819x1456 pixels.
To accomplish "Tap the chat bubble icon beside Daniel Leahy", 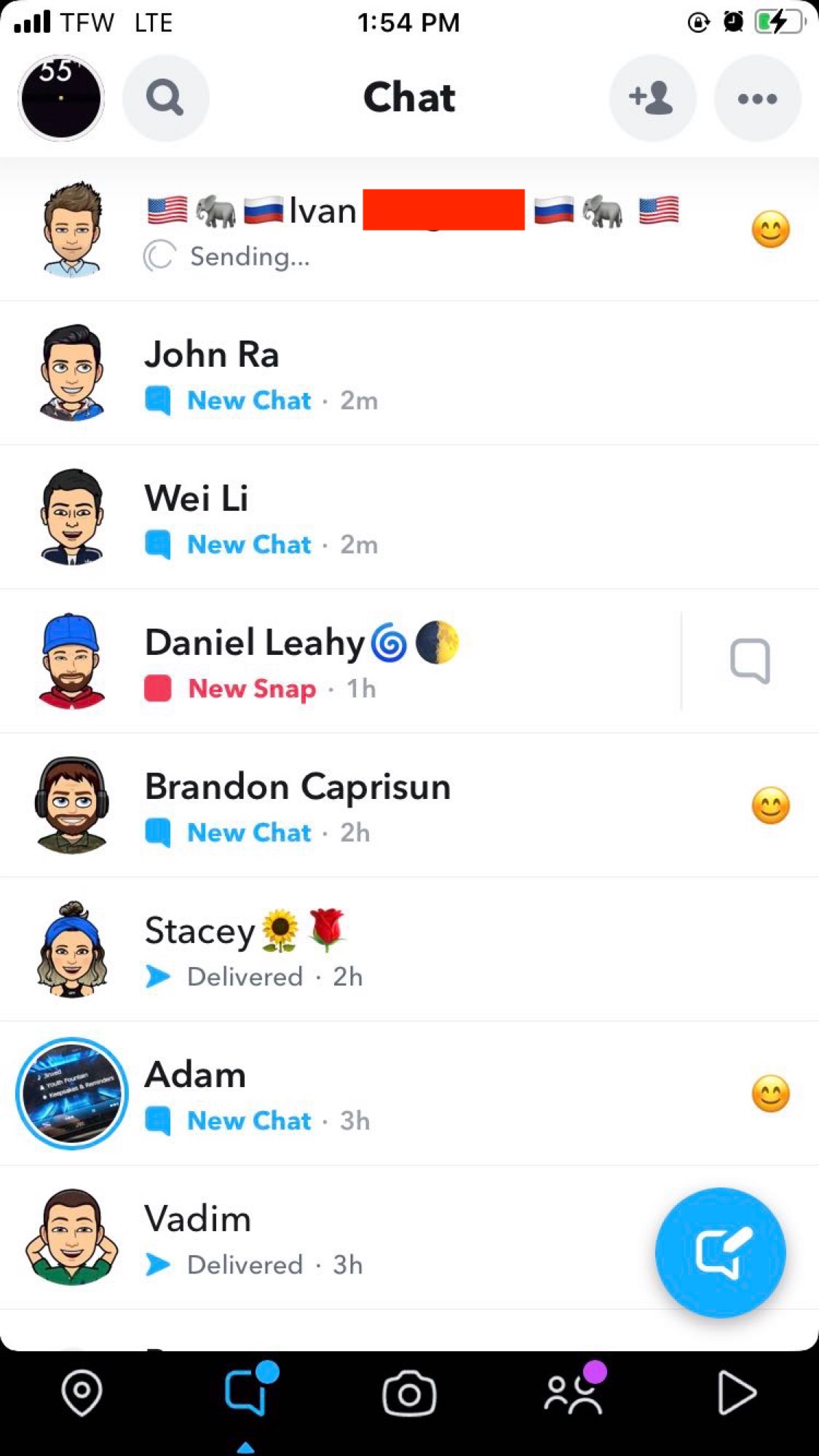I will 750,661.
